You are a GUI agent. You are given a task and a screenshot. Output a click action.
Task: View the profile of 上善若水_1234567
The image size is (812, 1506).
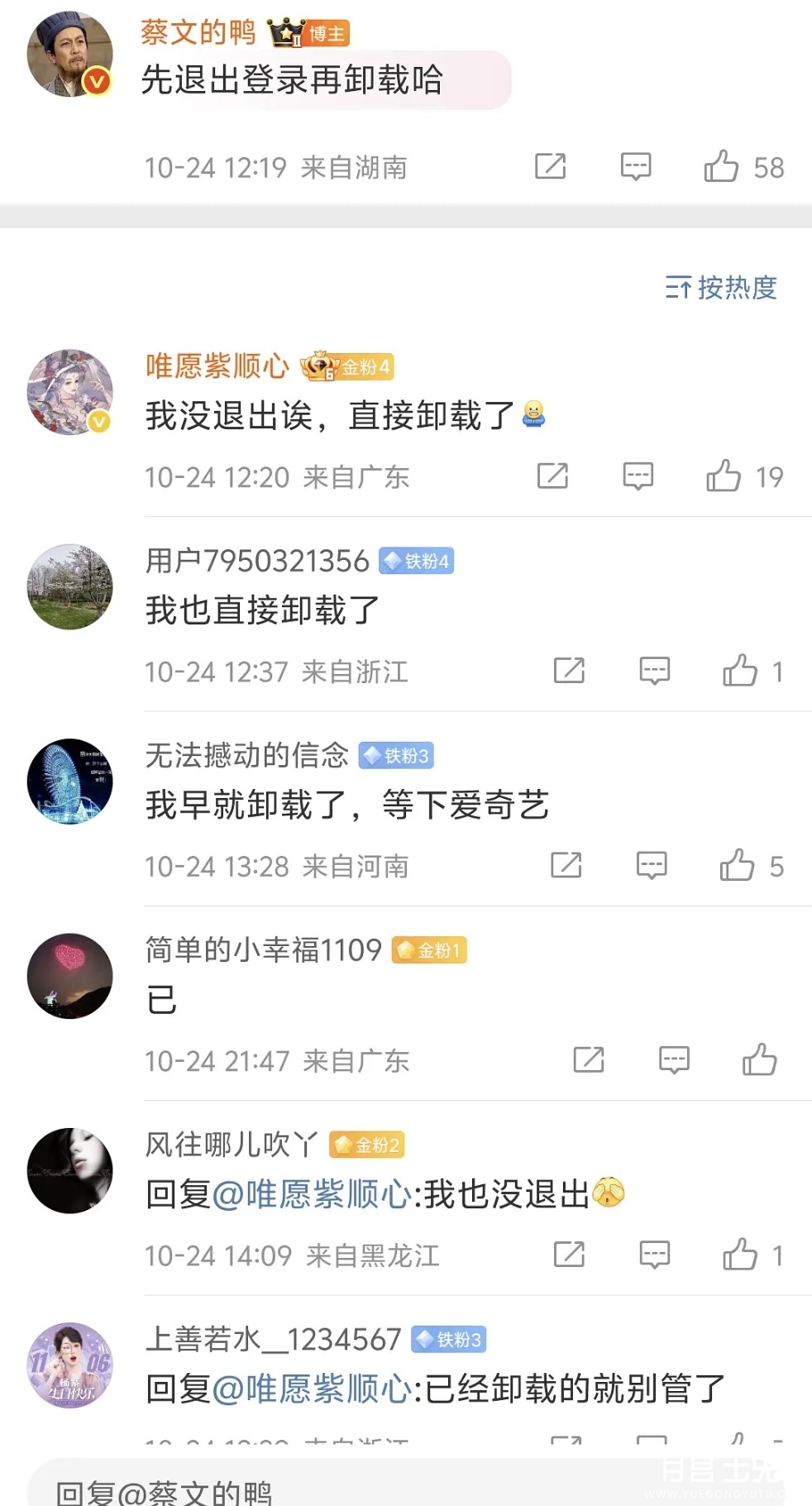(x=70, y=1365)
